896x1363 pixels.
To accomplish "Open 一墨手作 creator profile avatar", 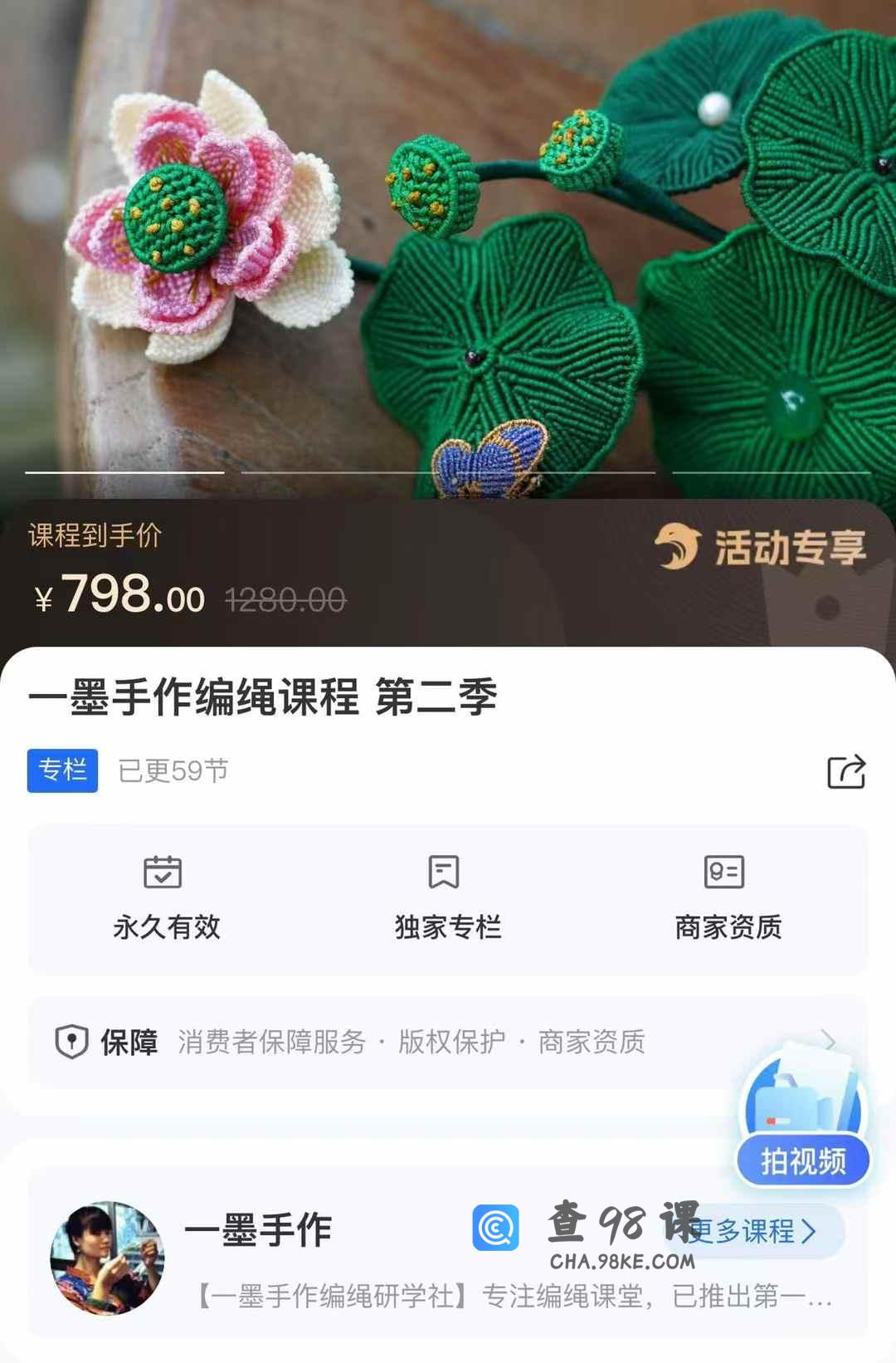I will 107,1258.
